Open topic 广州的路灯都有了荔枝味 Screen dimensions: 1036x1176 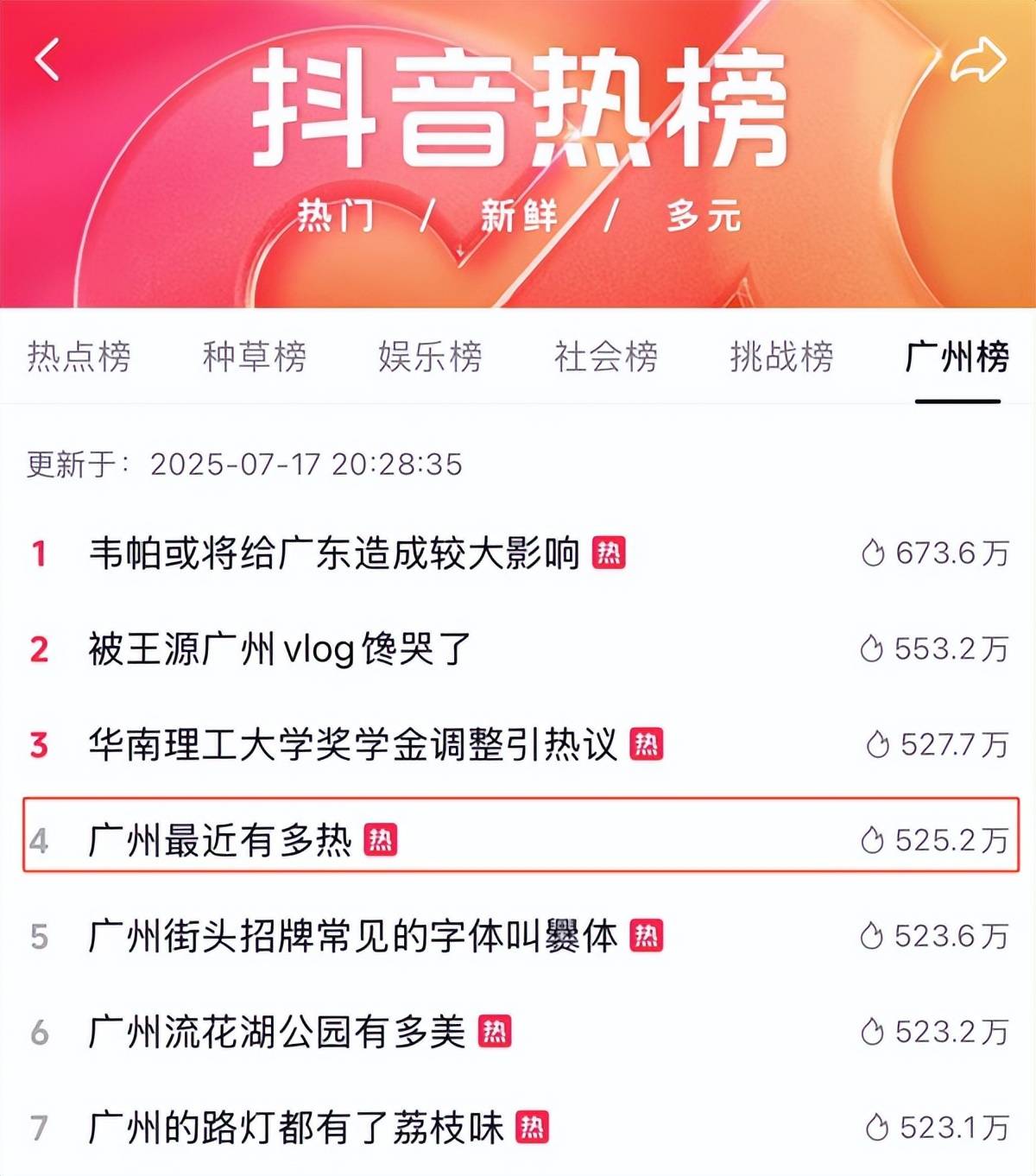pos(295,1128)
